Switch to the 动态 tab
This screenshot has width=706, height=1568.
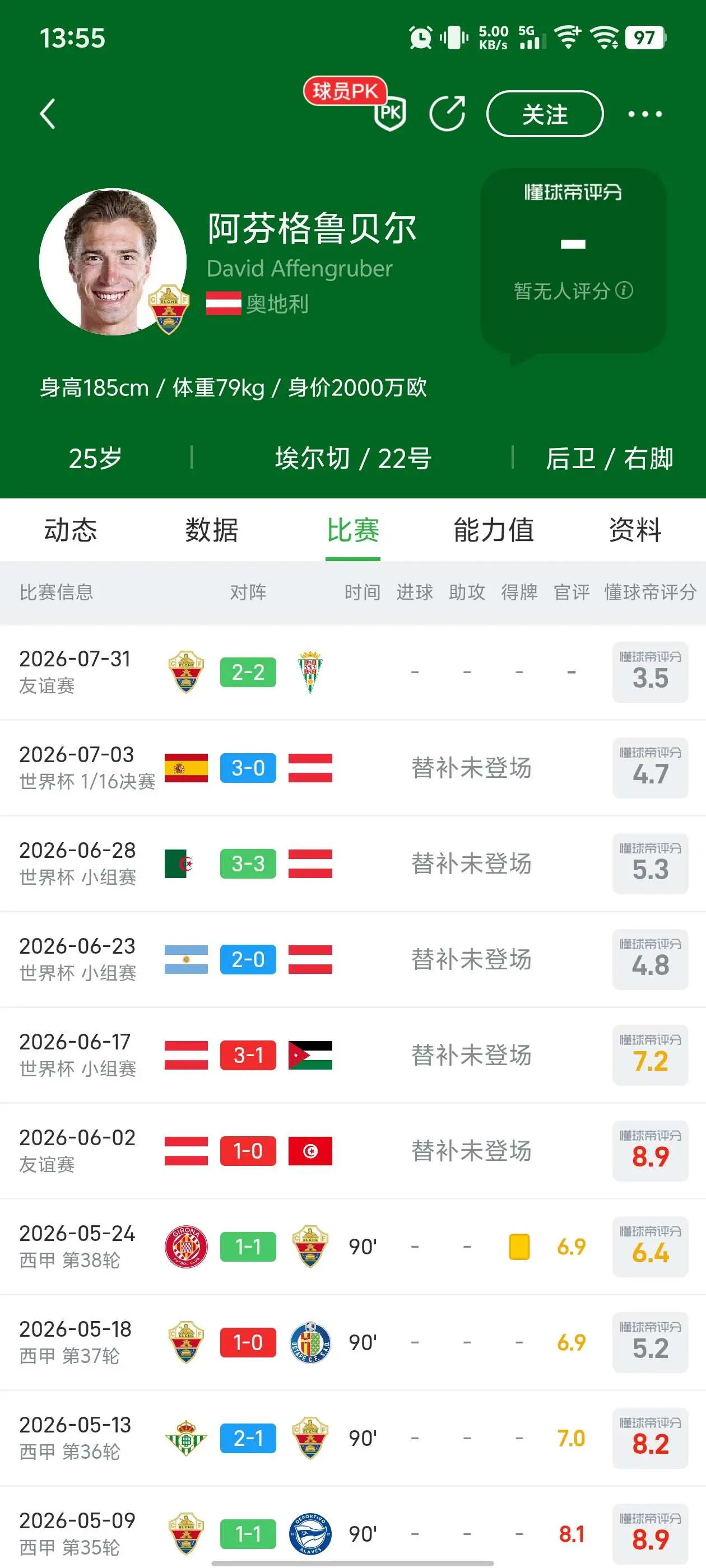(x=71, y=530)
